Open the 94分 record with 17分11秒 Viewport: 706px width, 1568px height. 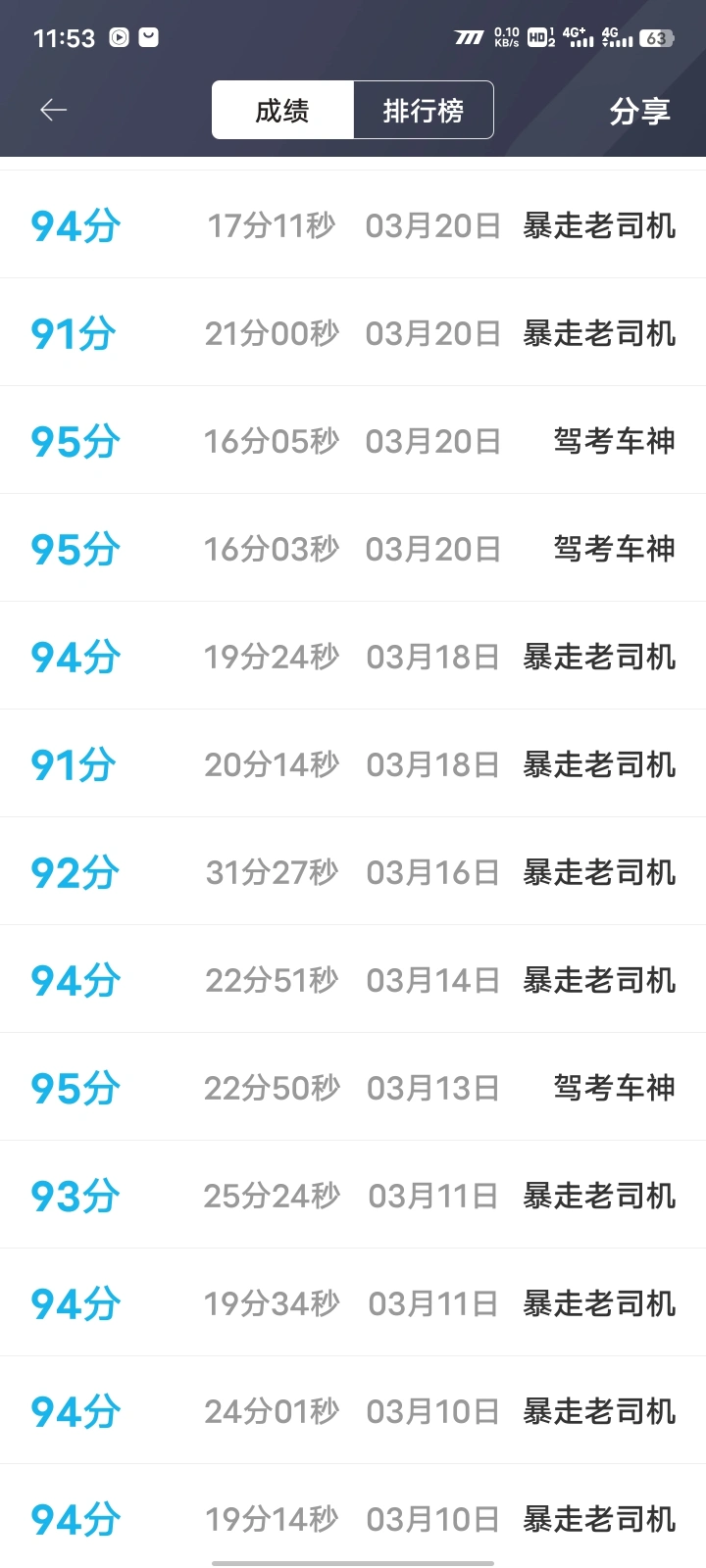[353, 224]
